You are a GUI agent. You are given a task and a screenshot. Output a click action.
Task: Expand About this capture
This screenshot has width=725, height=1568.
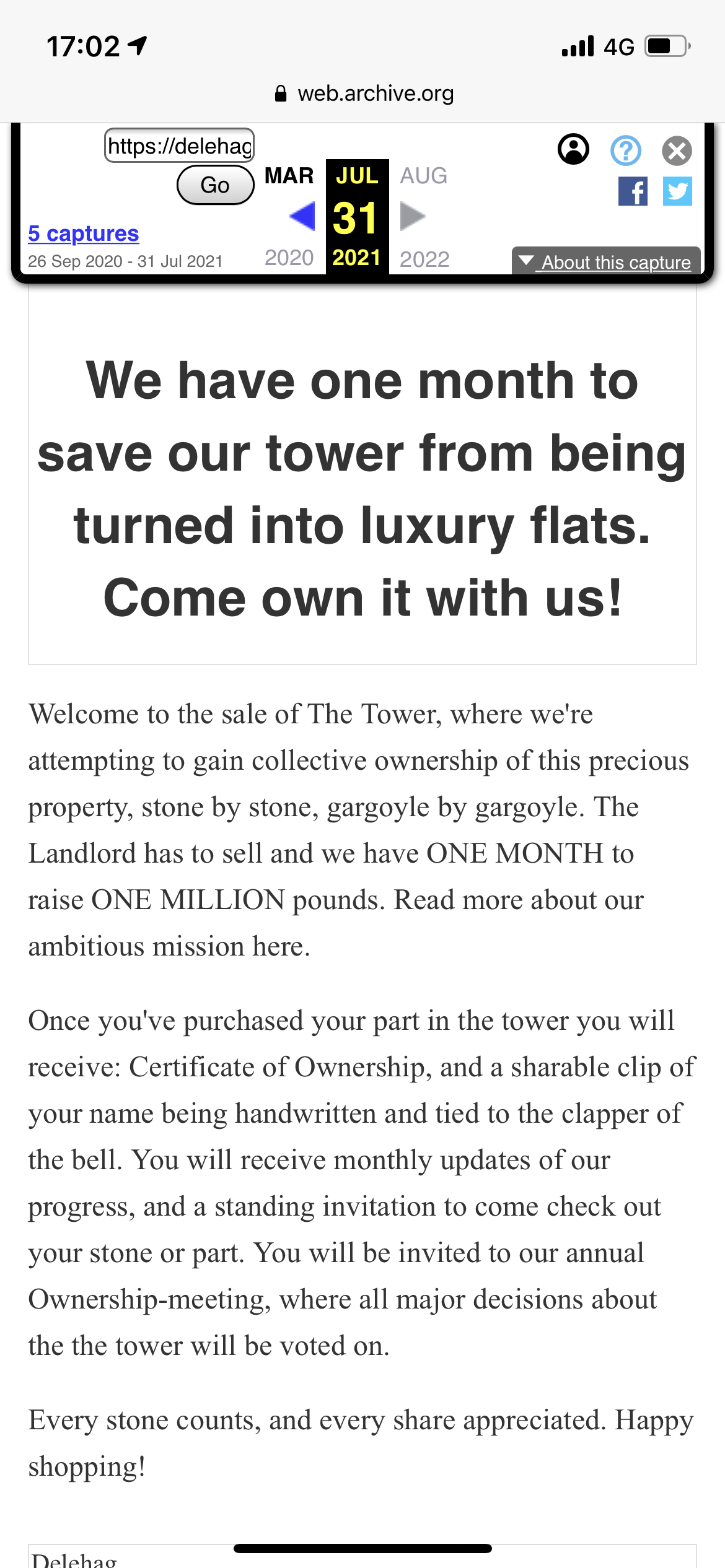tap(606, 262)
